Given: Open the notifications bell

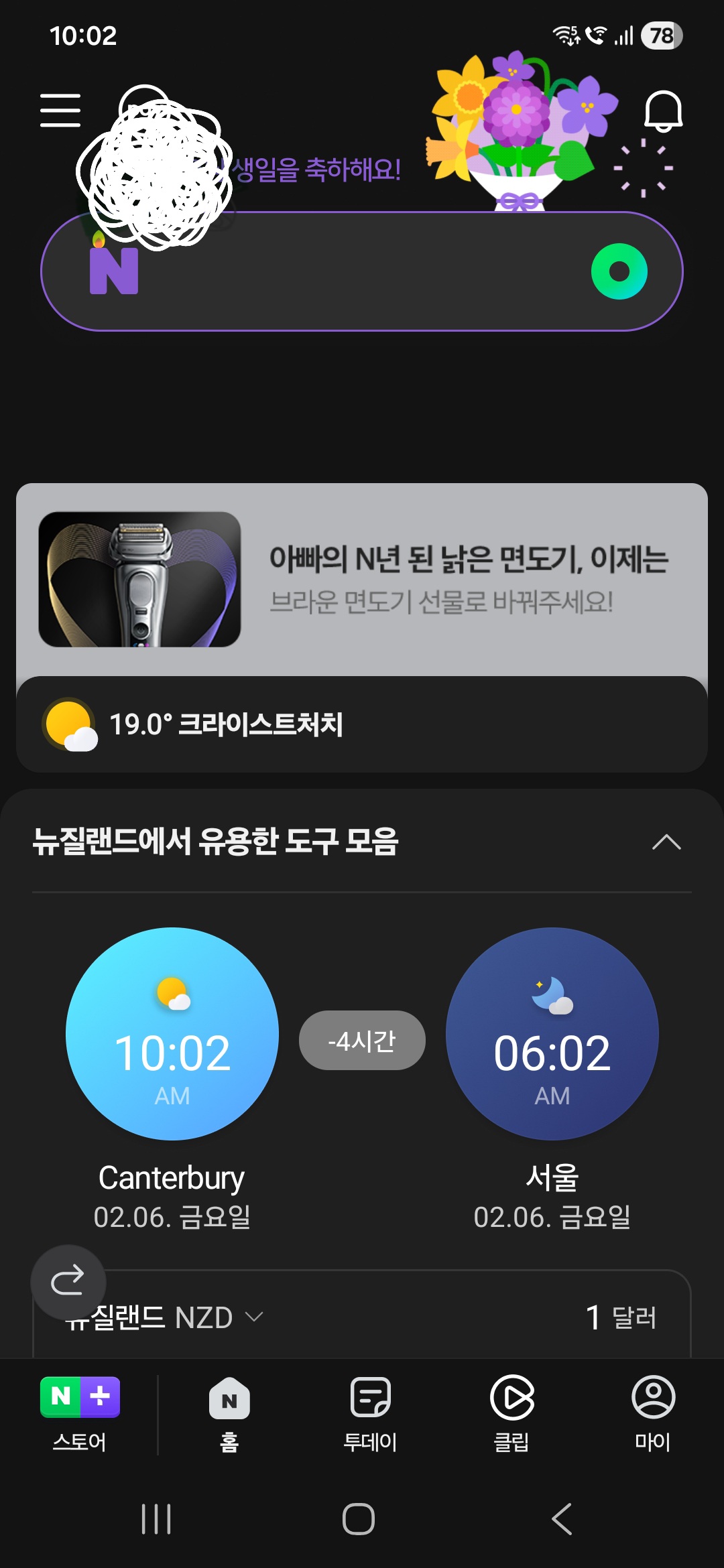Looking at the screenshot, I should click(x=663, y=111).
